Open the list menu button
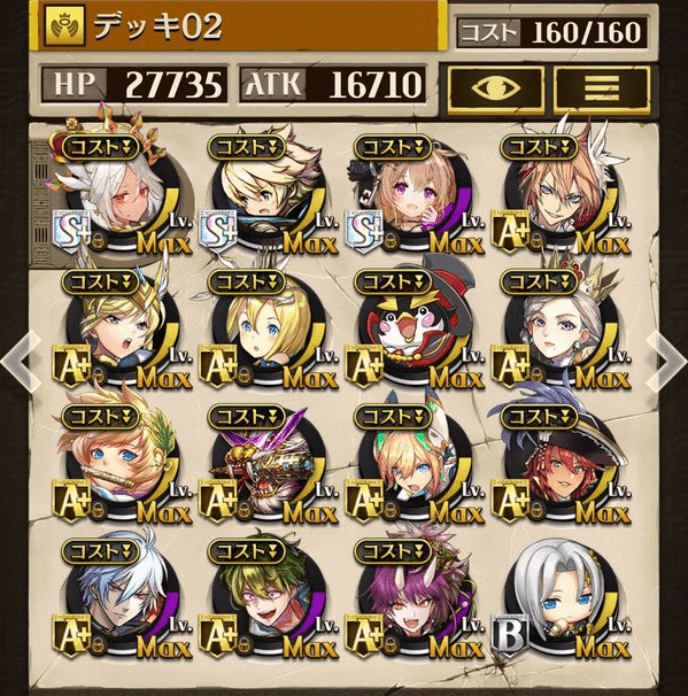This screenshot has height=696, width=688. click(x=601, y=87)
